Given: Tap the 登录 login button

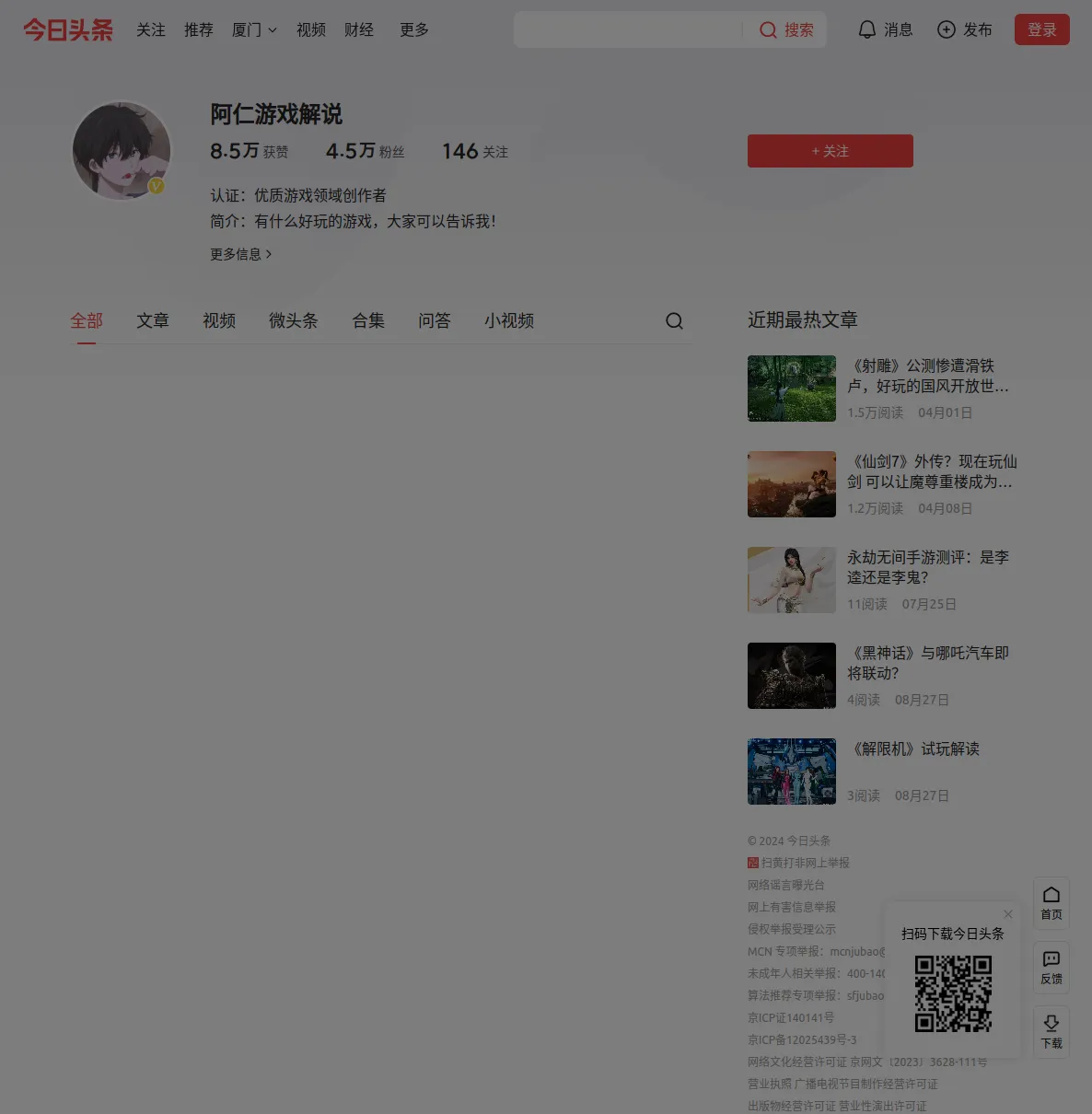Looking at the screenshot, I should [1041, 30].
